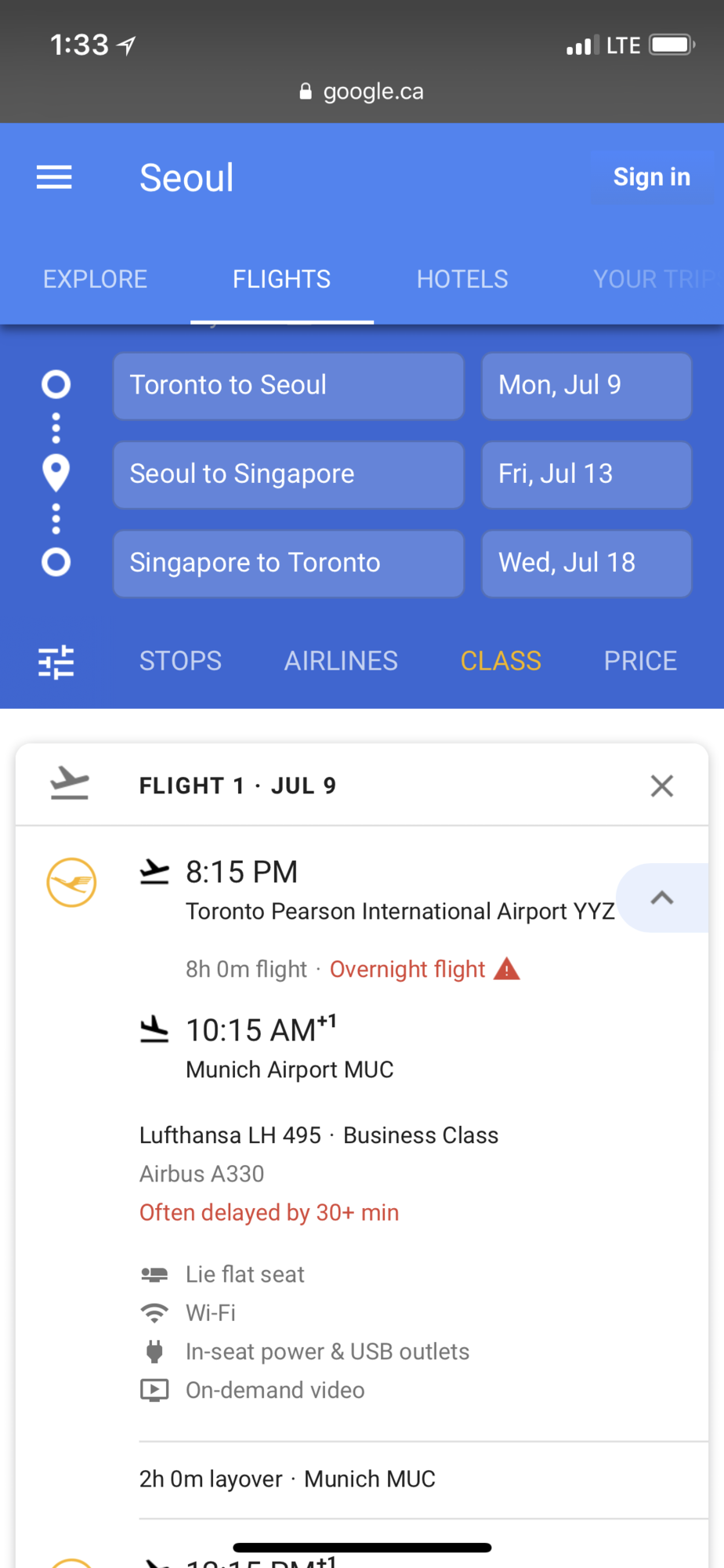
Task: Switch to the Explore tab
Action: click(x=95, y=279)
